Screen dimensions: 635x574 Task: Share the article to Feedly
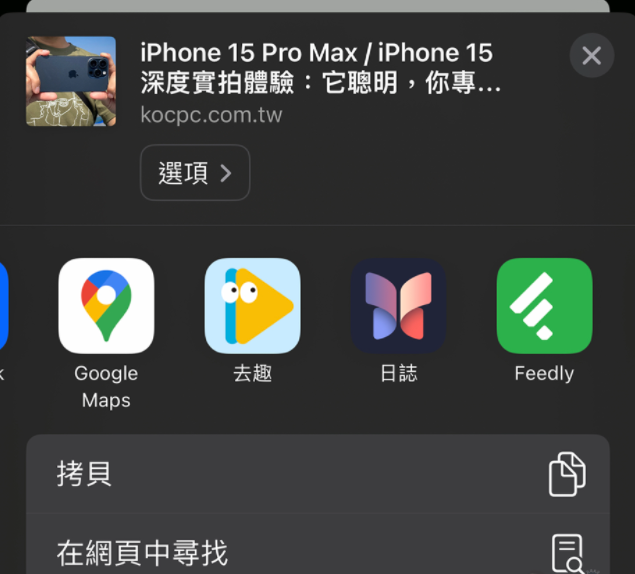[544, 306]
